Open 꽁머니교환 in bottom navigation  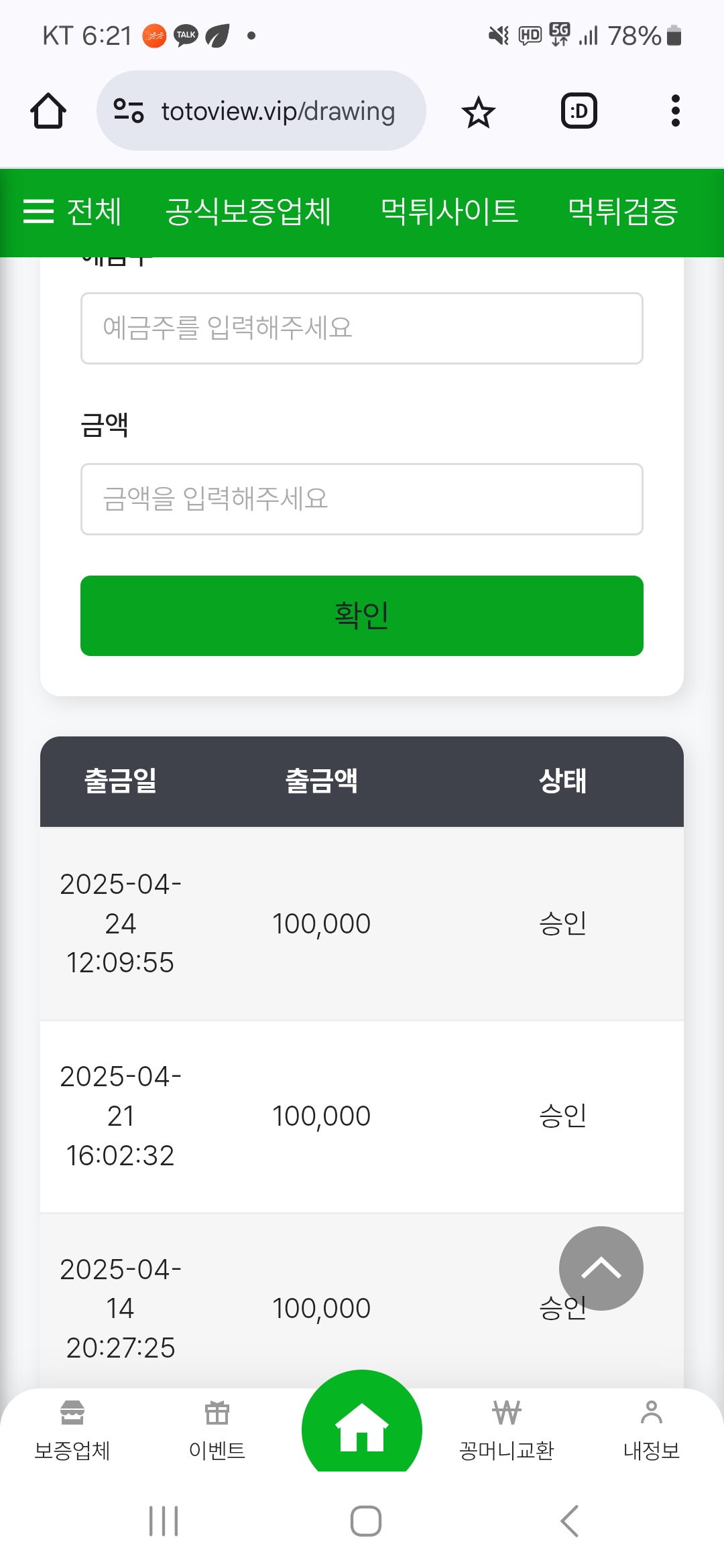507,1430
